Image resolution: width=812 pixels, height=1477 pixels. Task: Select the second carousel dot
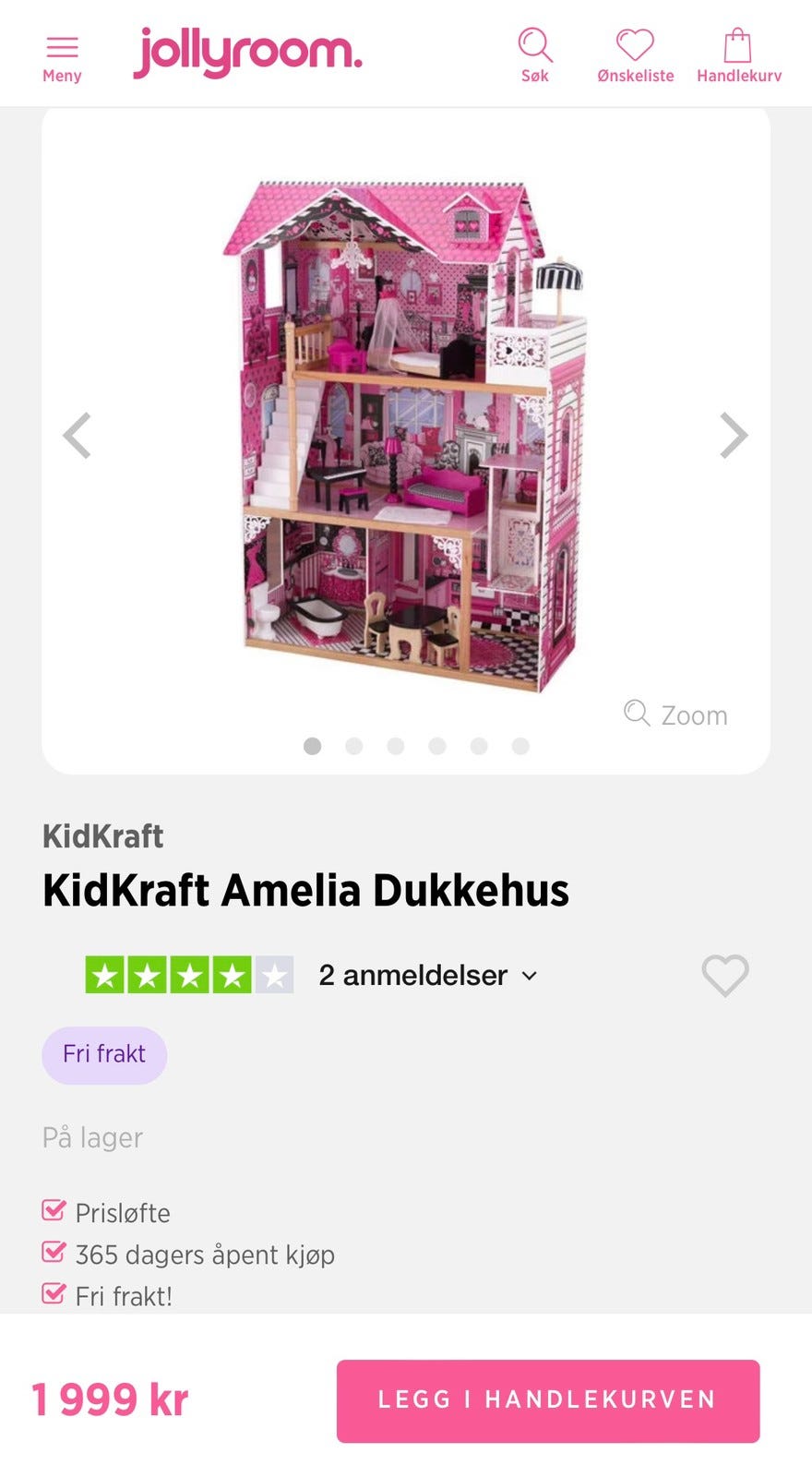pos(353,746)
